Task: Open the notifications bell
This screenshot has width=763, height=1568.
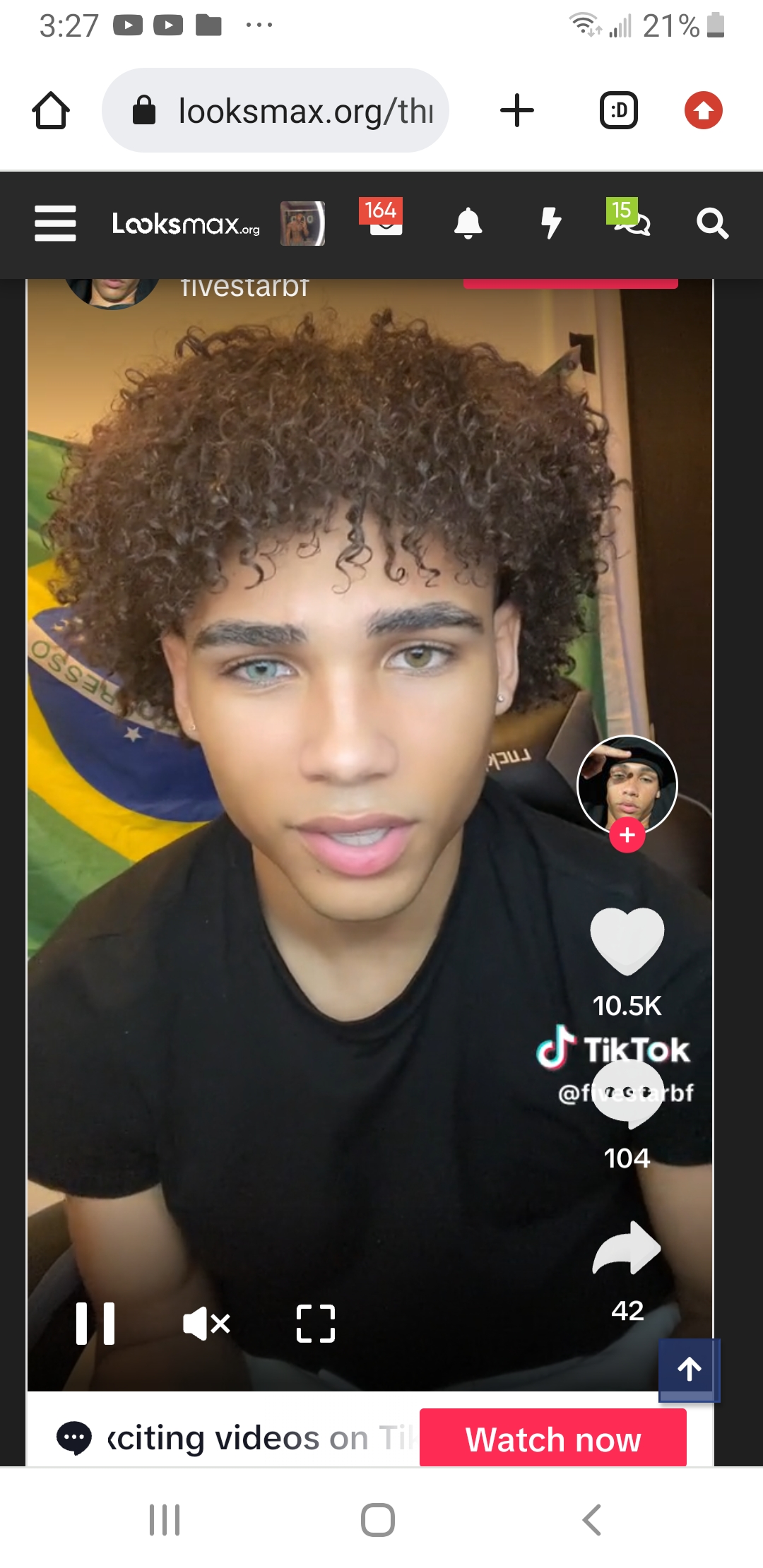Action: [468, 224]
